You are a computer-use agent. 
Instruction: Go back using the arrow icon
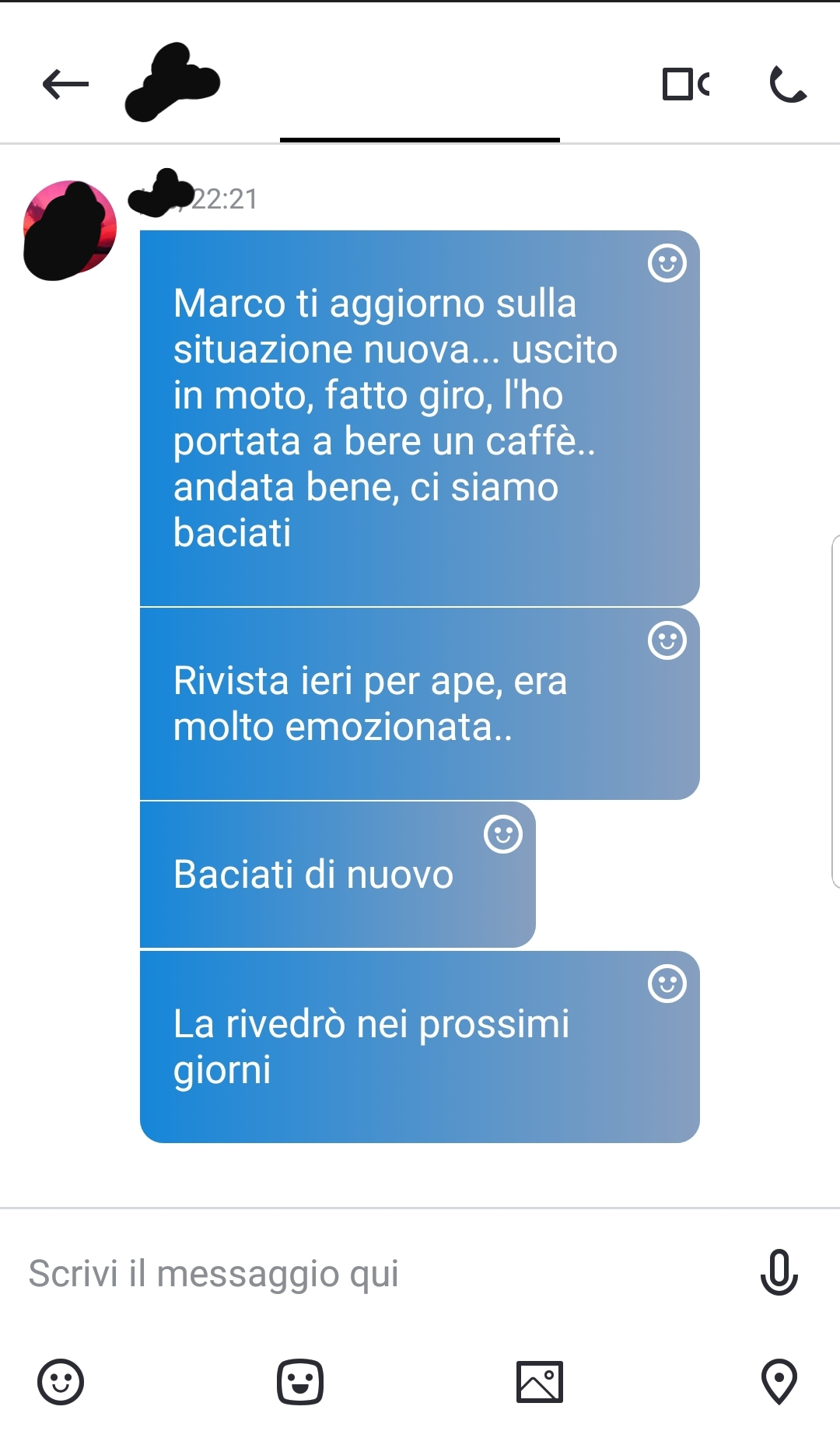pos(65,84)
